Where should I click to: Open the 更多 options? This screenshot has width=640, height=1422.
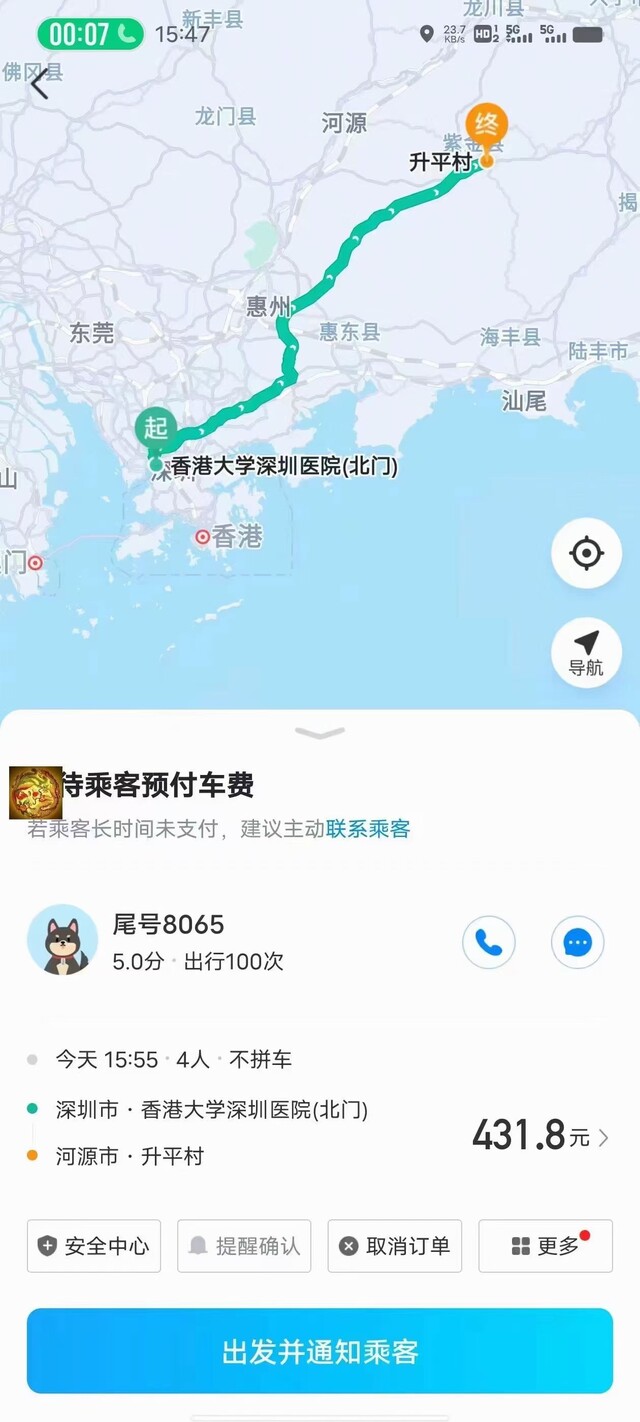point(546,1246)
